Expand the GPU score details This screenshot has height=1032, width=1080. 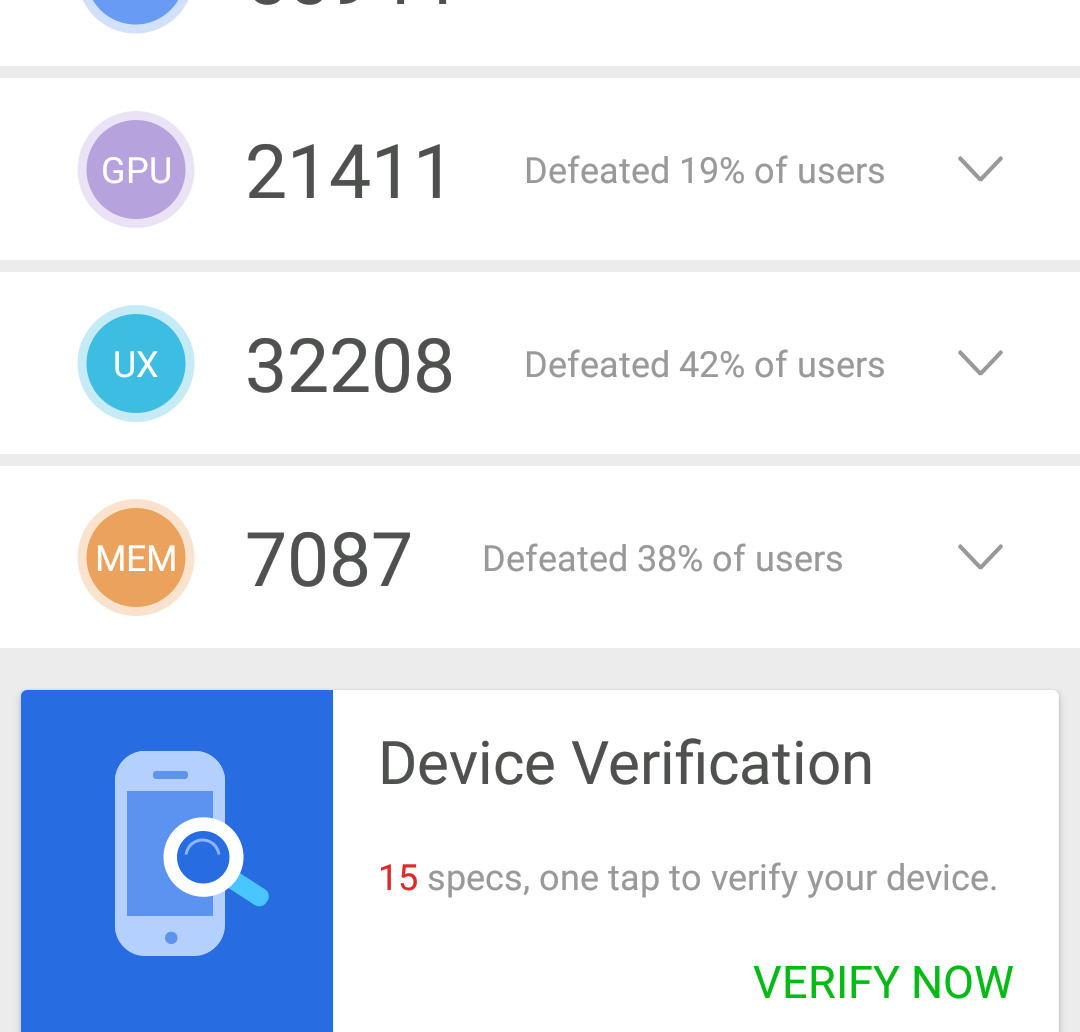coord(979,170)
